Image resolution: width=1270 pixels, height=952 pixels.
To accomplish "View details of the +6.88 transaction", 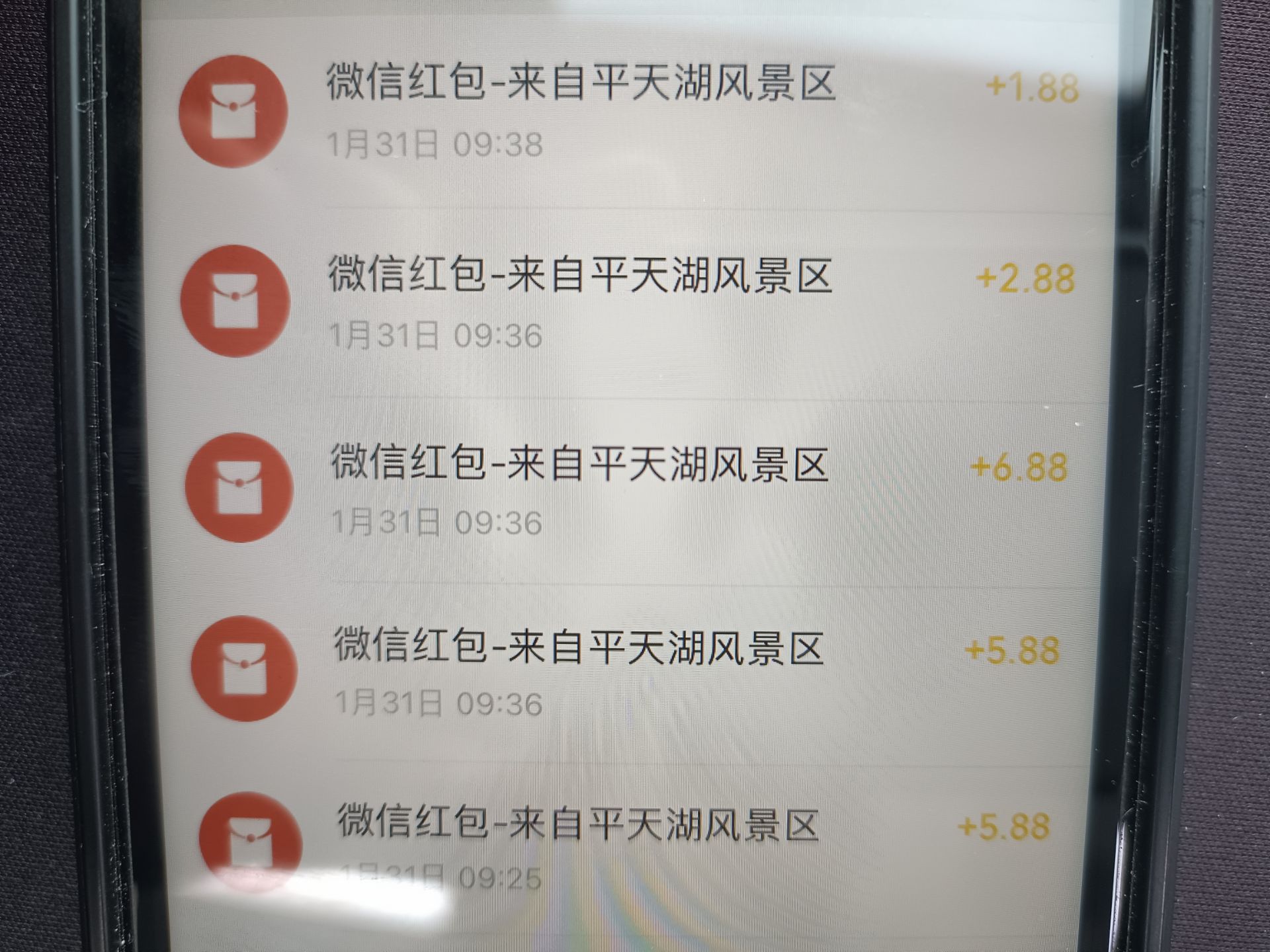I will 580,489.
